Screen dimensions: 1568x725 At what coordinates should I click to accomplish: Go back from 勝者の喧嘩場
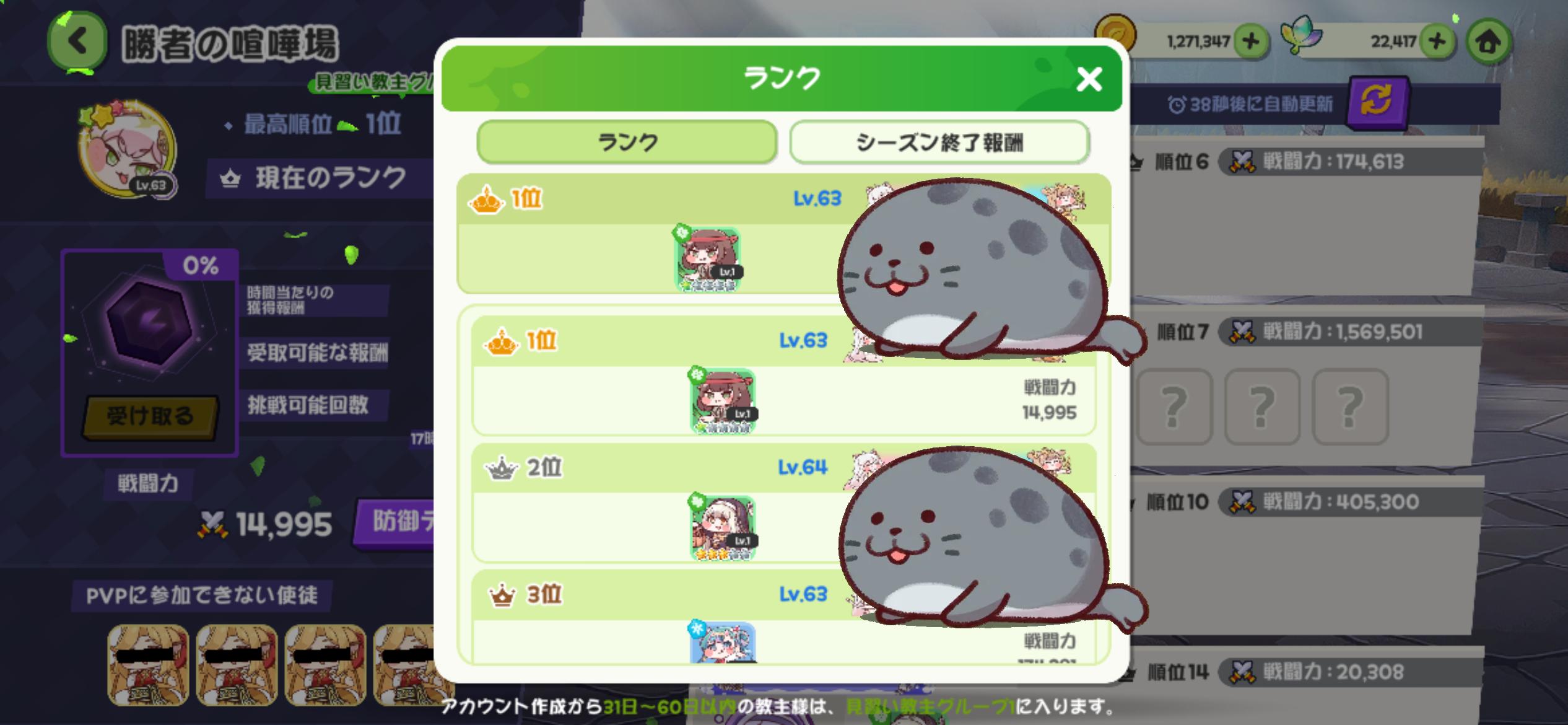click(77, 42)
